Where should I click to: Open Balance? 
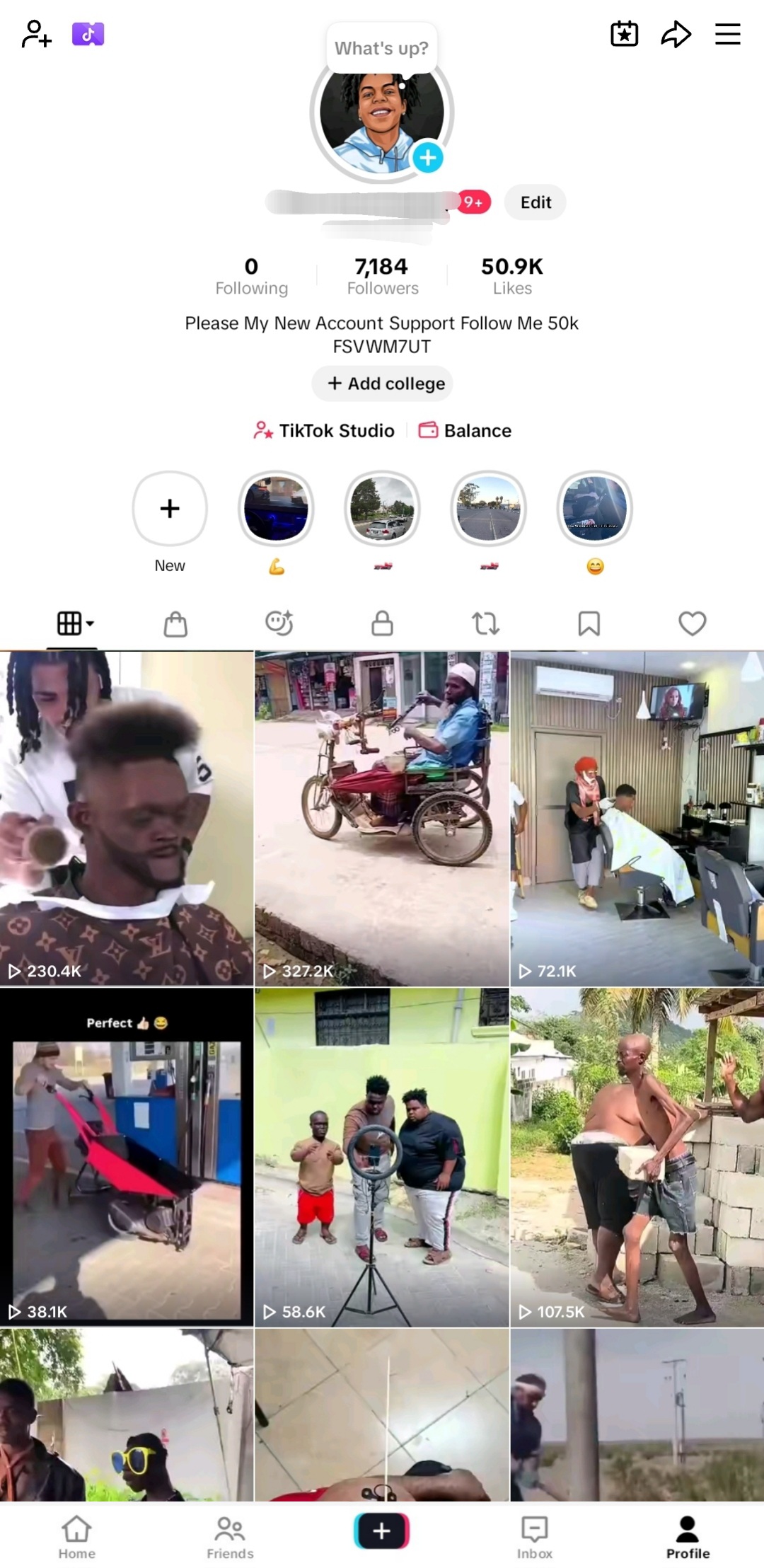pyautogui.click(x=465, y=430)
